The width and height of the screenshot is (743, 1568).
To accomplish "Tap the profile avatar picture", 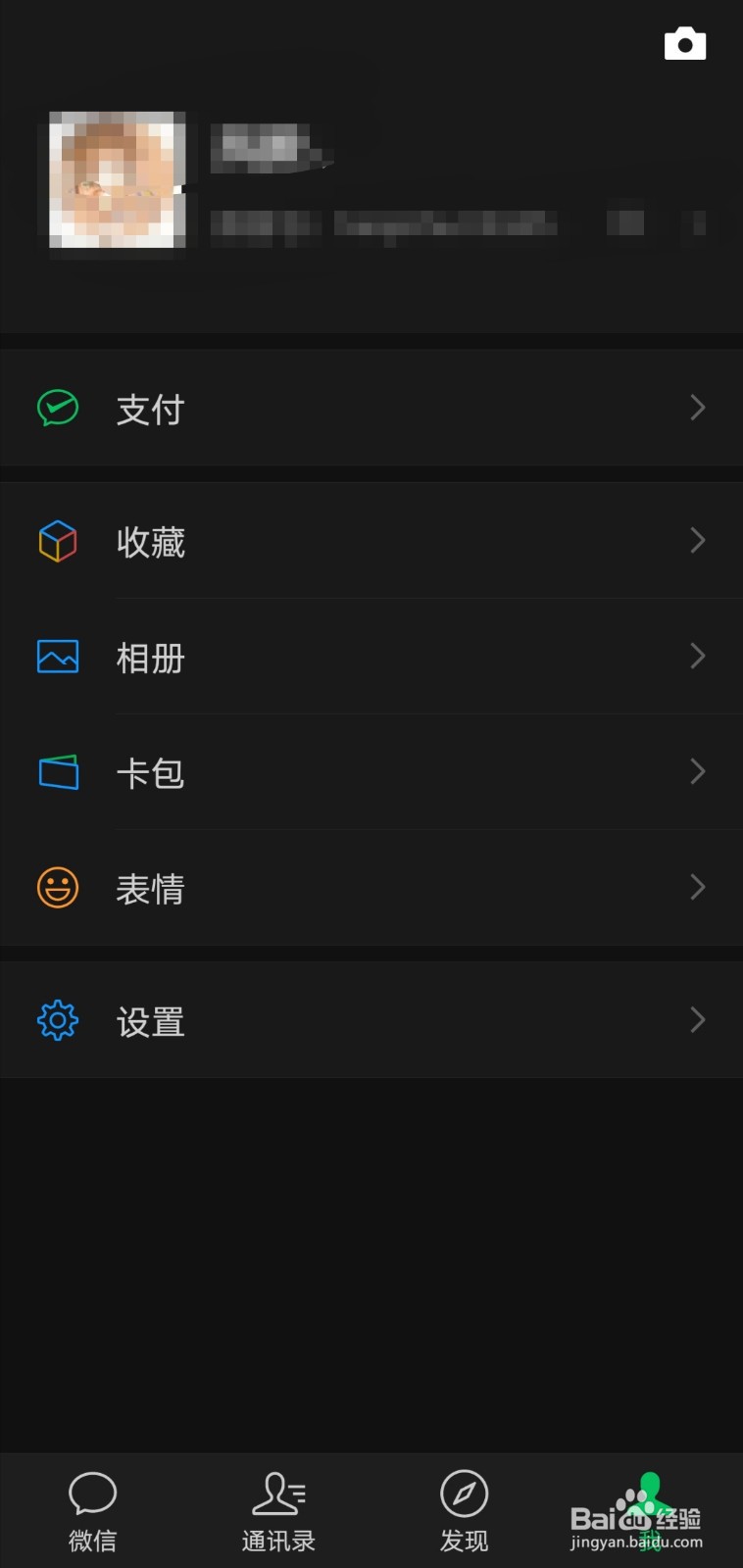I will [118, 179].
